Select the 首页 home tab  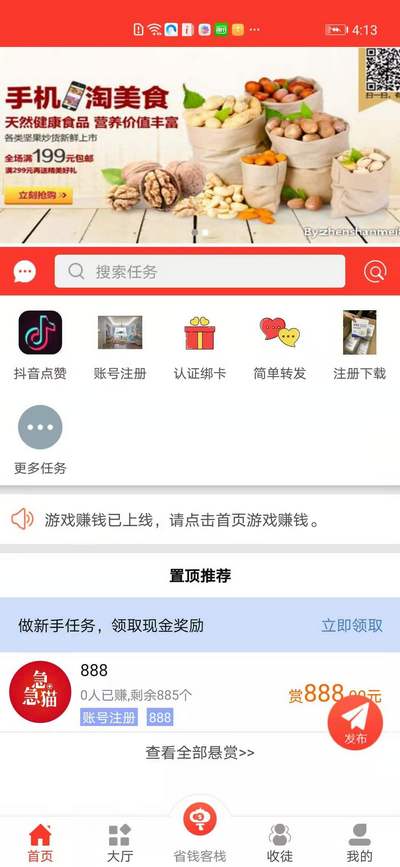[40, 843]
